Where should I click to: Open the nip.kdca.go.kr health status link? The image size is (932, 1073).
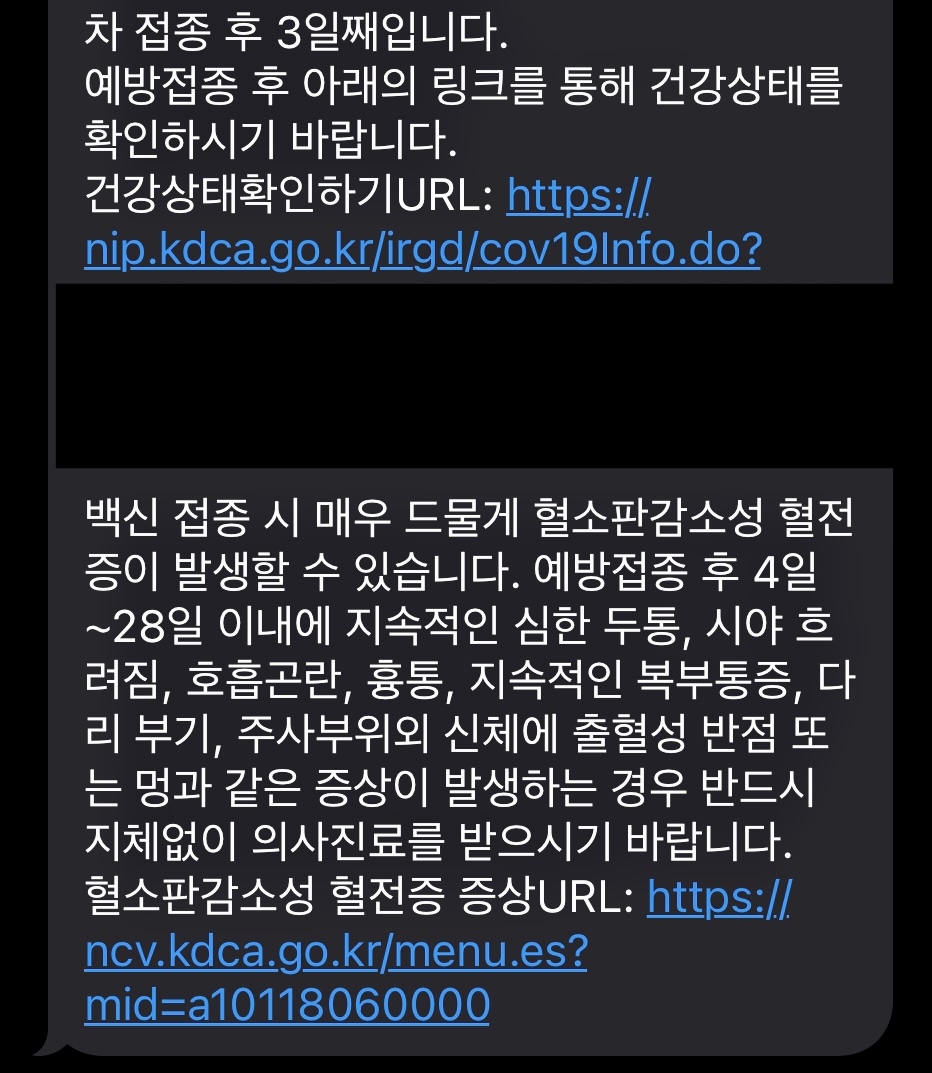click(422, 252)
